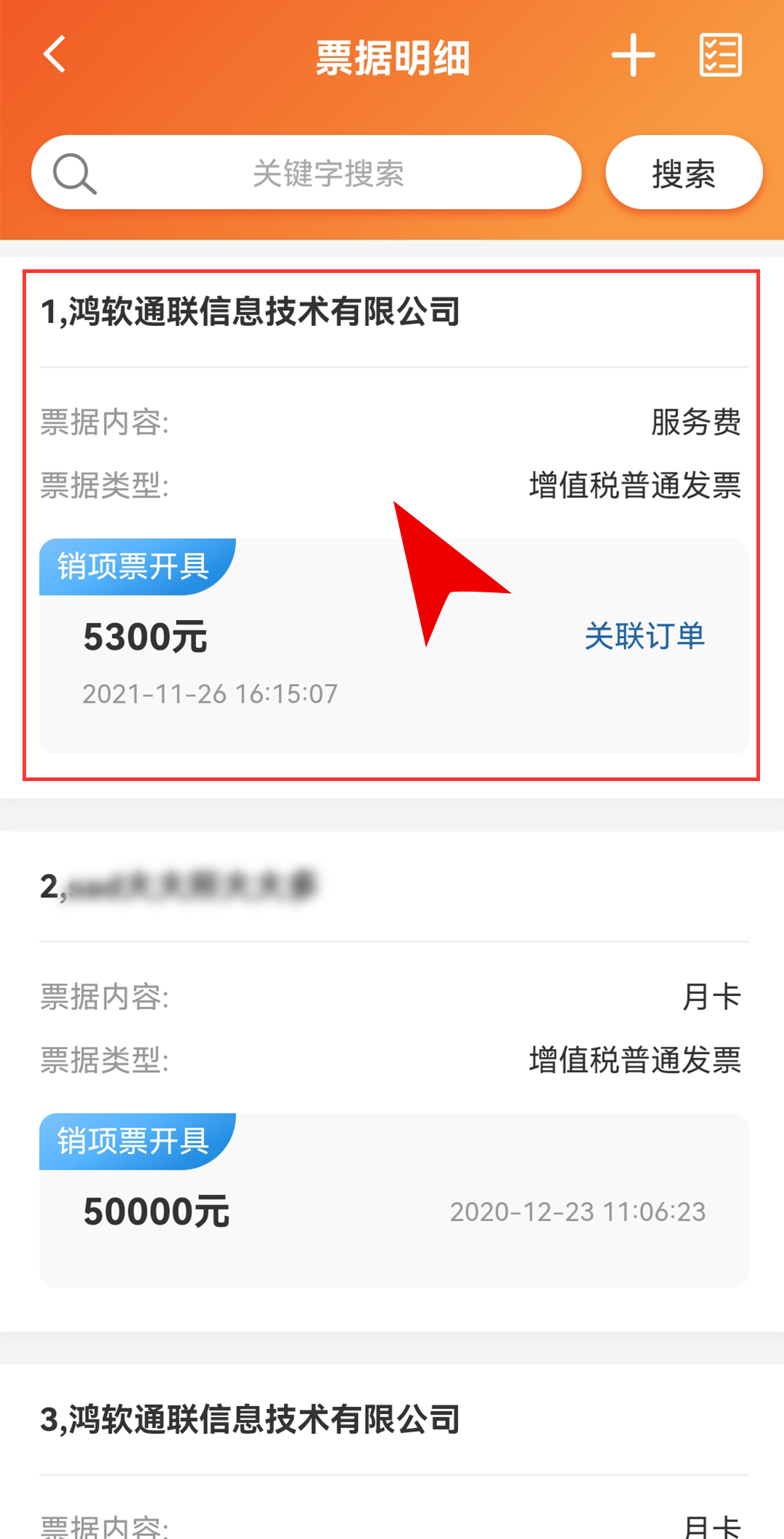The width and height of the screenshot is (784, 1539).
Task: Open the checklist icon in header
Action: (720, 55)
